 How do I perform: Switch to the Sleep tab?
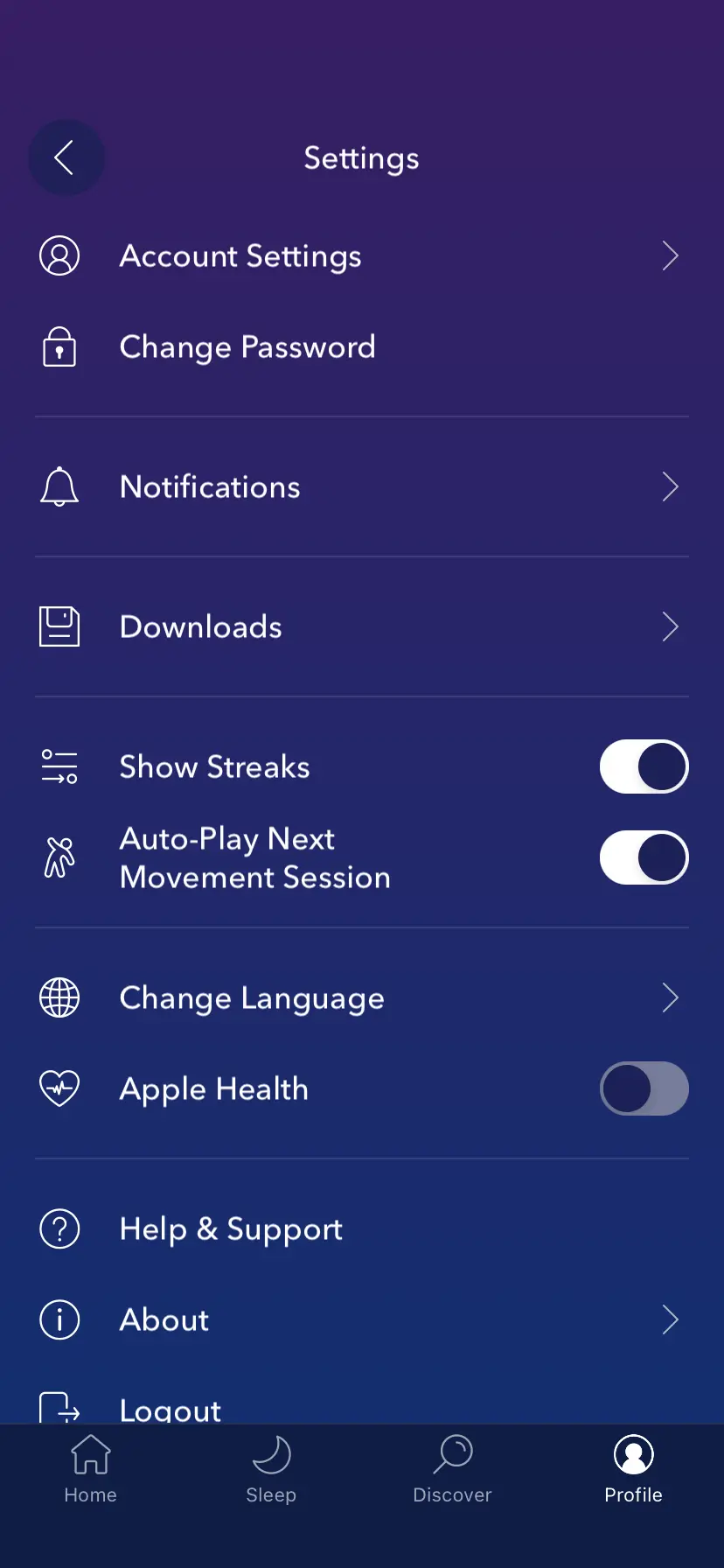[271, 1470]
